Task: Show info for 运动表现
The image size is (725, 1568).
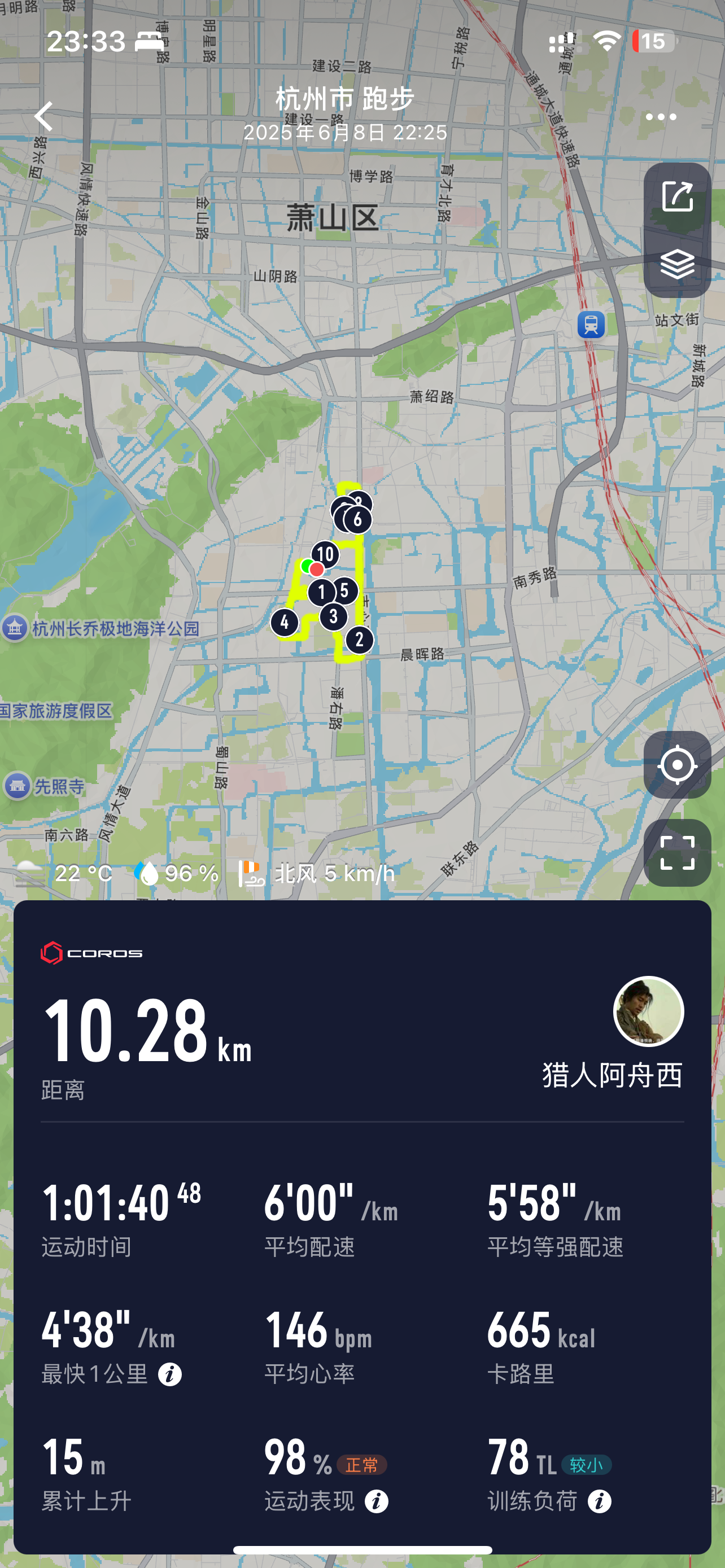Action: (x=376, y=1501)
